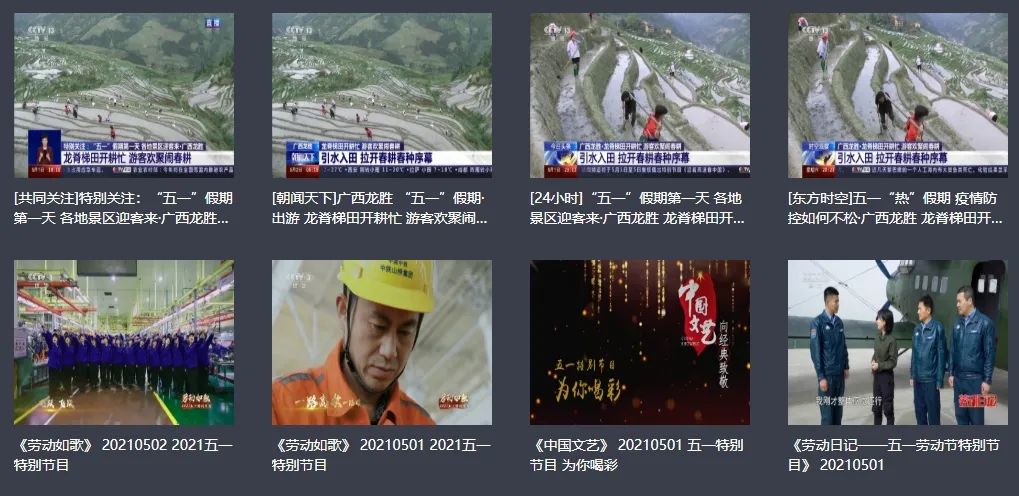Watch the [东方时空] 五一热假期 video
The height and width of the screenshot is (496, 1019).
[x=897, y=95]
